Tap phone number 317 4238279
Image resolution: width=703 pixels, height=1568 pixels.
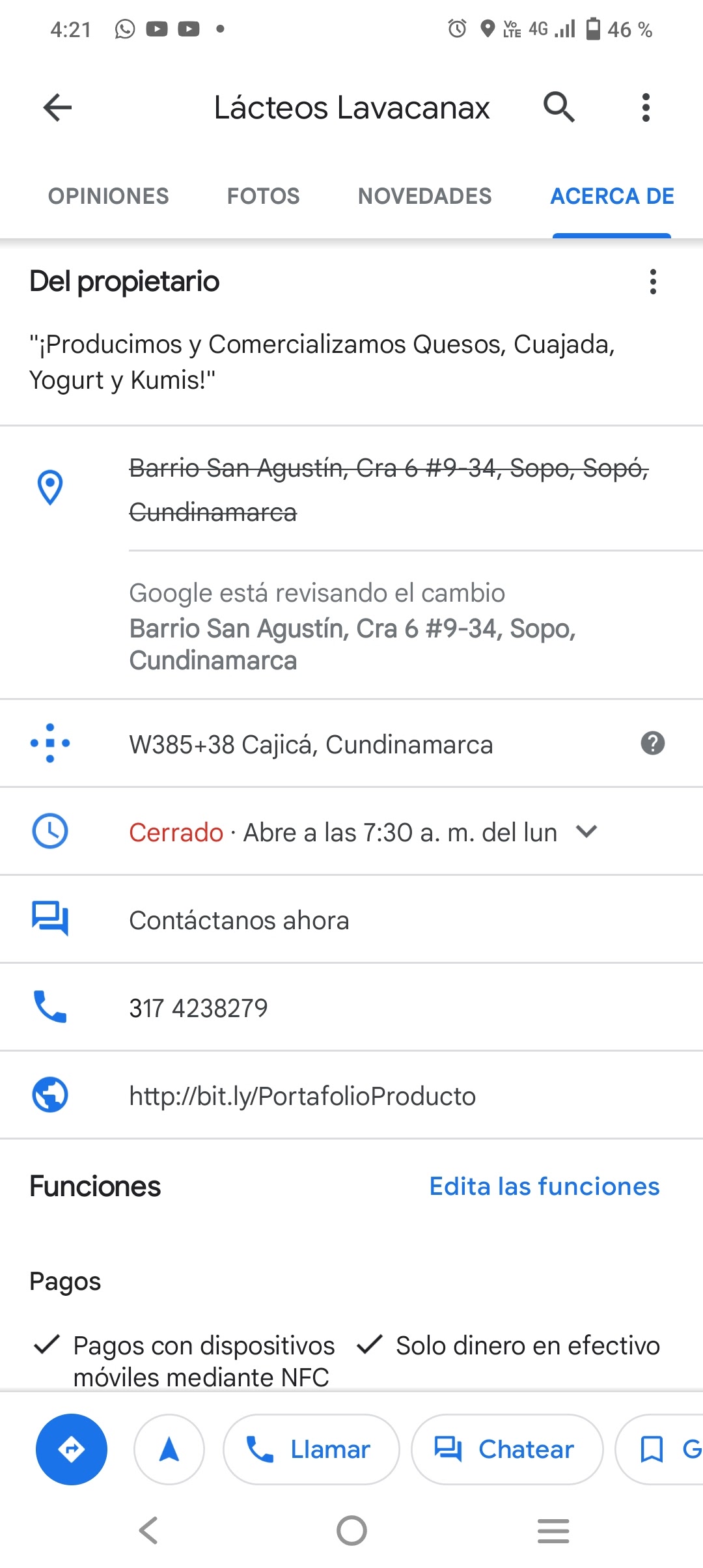click(x=199, y=1008)
